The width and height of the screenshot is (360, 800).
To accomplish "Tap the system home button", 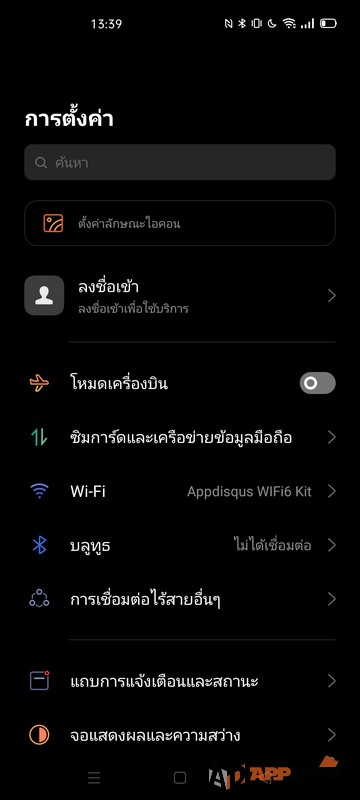I will tap(180, 778).
